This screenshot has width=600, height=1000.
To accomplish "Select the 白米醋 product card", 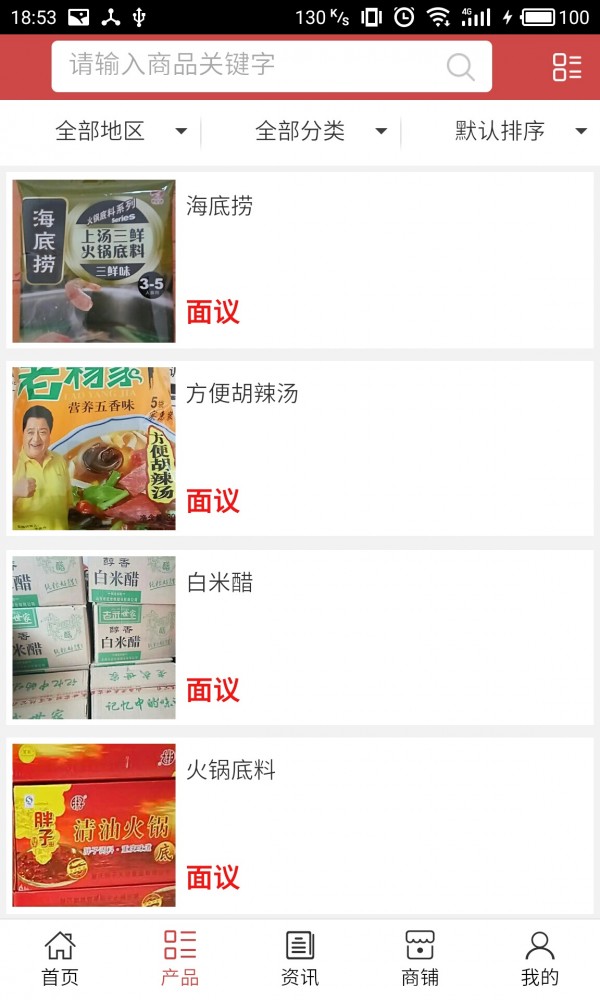I will click(300, 636).
